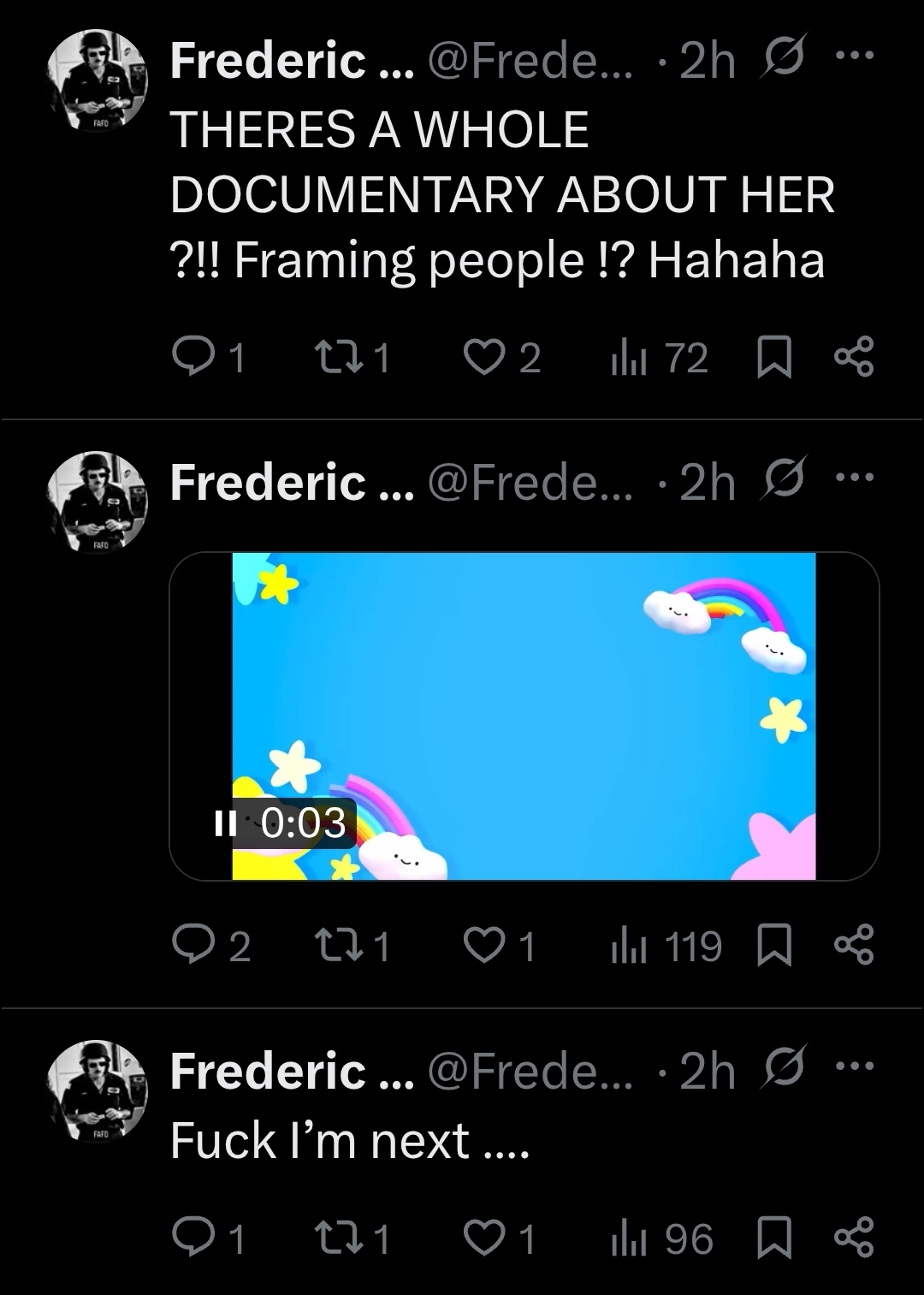Share the 'I'm next' tweet

click(x=852, y=1238)
